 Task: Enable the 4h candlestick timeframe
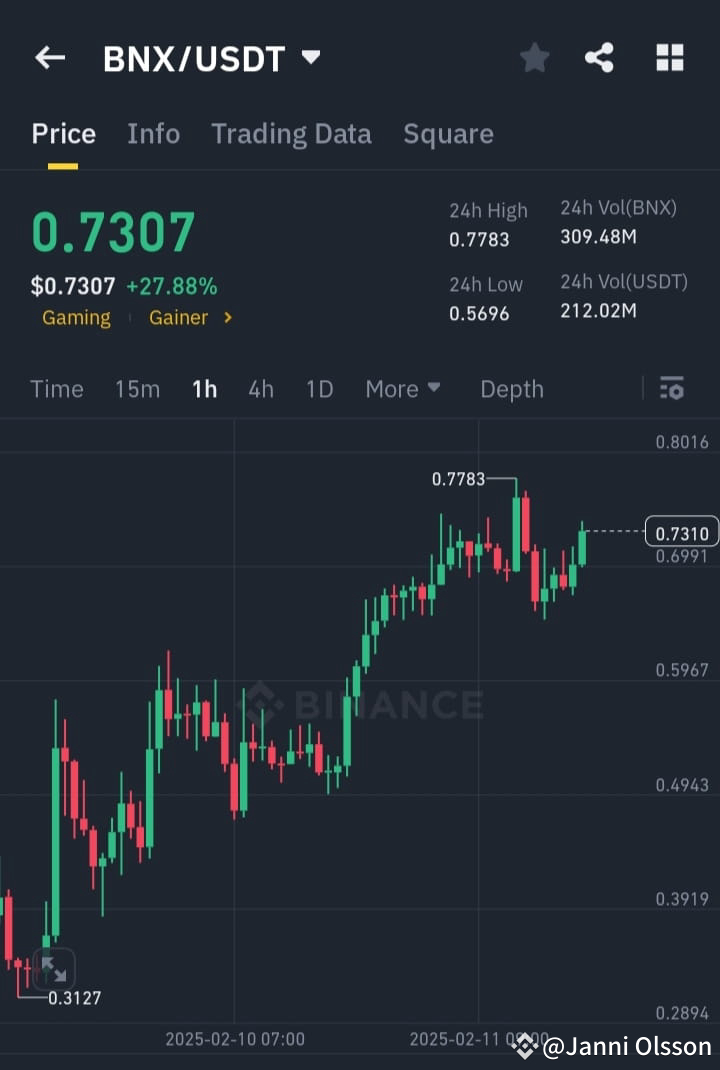260,389
